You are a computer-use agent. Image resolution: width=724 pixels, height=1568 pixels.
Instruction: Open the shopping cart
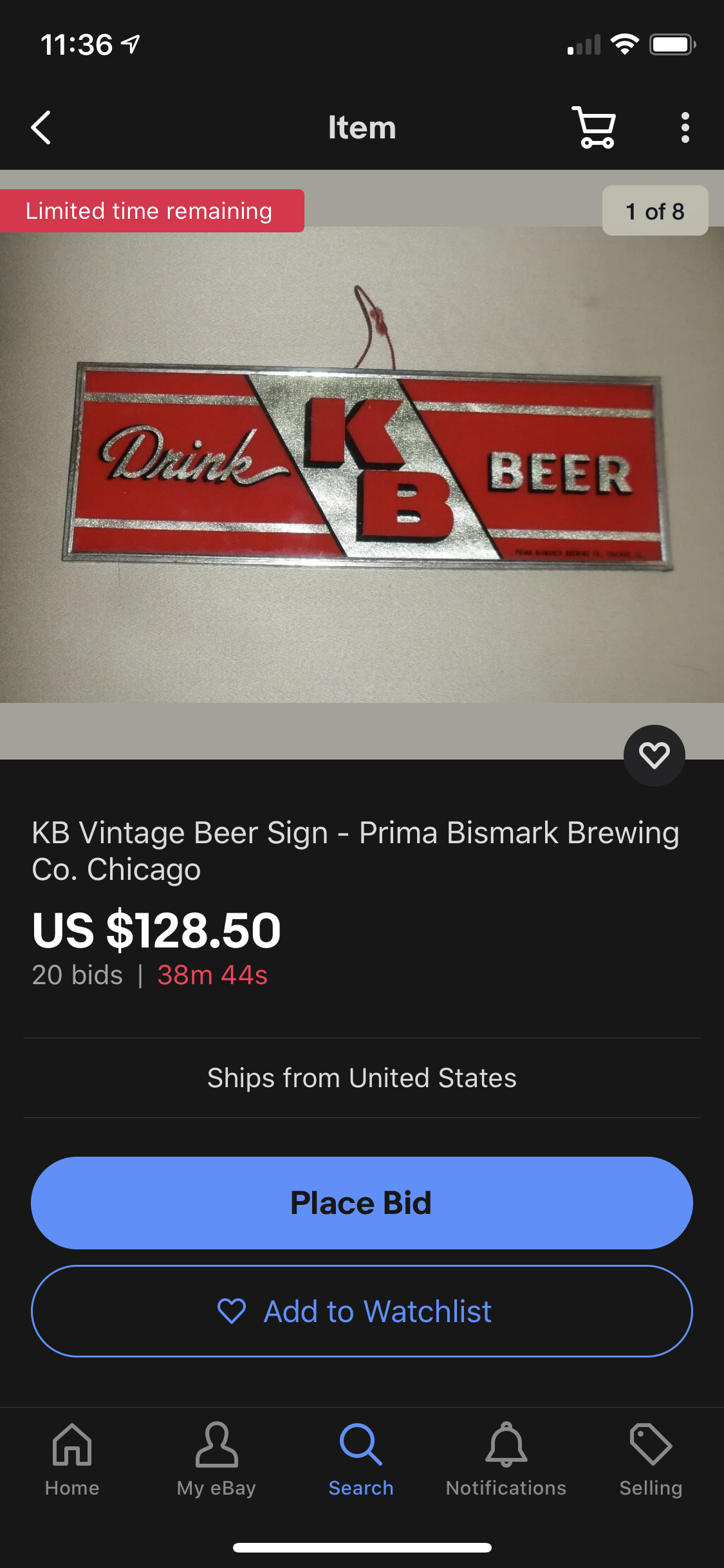pyautogui.click(x=594, y=127)
